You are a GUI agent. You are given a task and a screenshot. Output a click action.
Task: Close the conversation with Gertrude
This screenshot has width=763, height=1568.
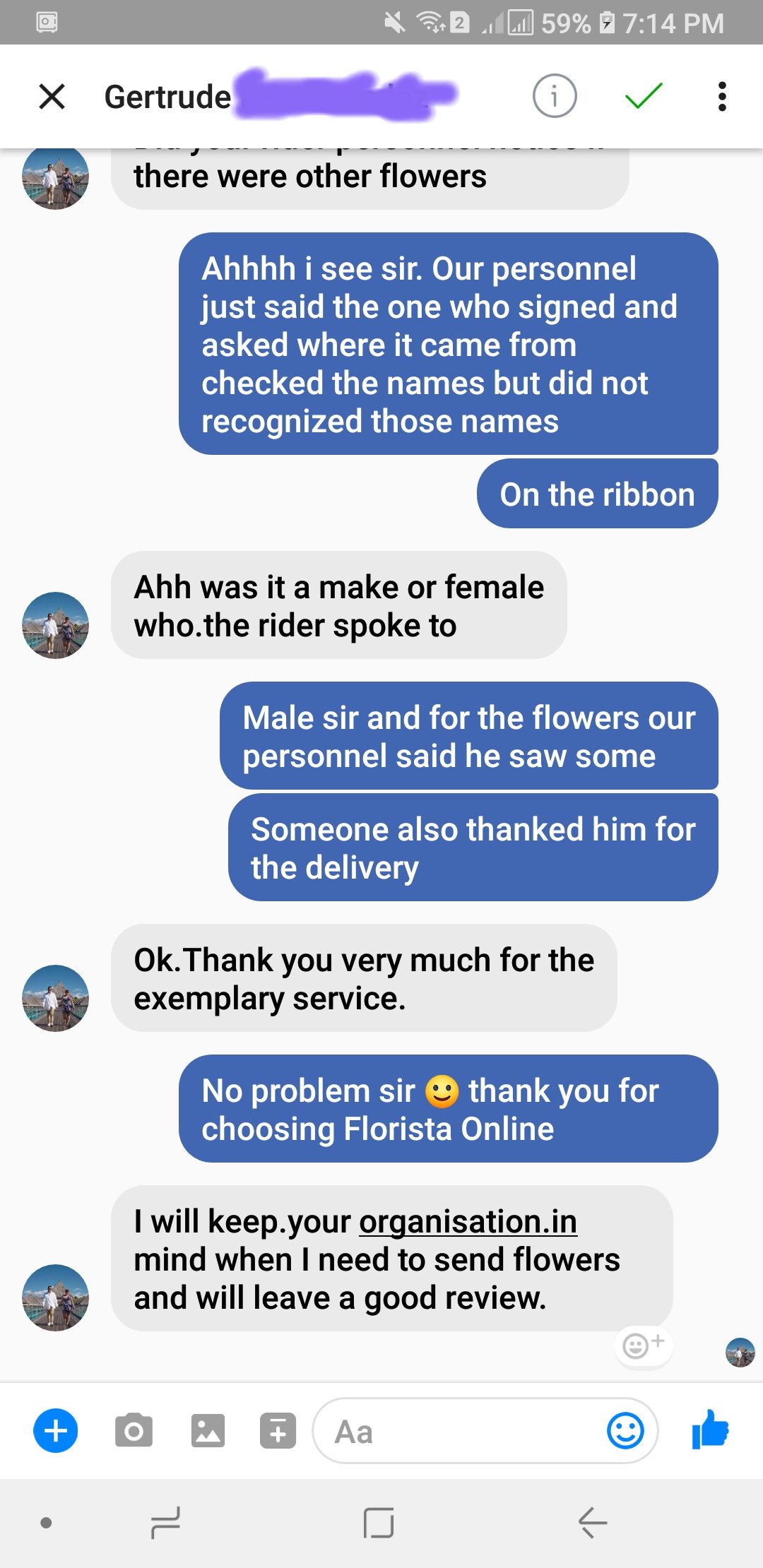click(52, 96)
